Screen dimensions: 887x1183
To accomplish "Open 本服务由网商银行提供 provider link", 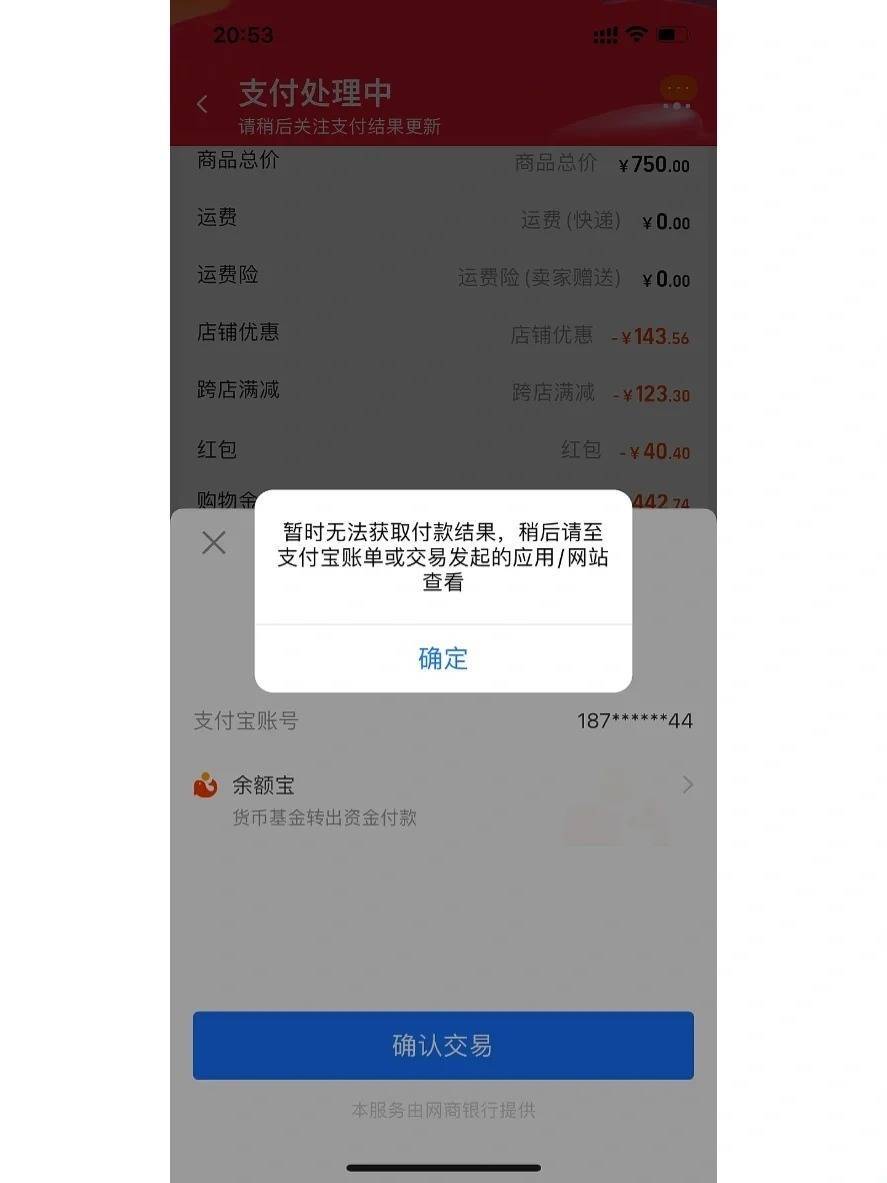I will tap(443, 1109).
